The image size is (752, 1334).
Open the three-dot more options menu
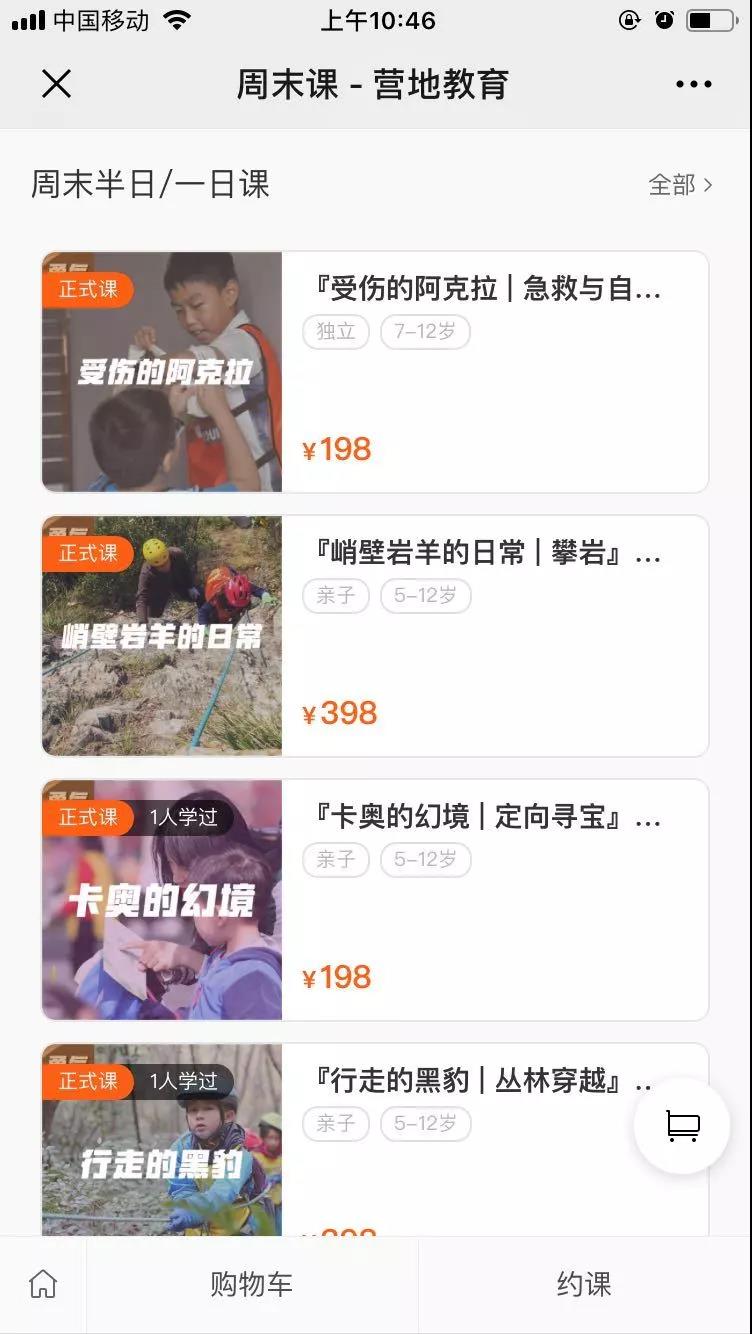pos(693,84)
